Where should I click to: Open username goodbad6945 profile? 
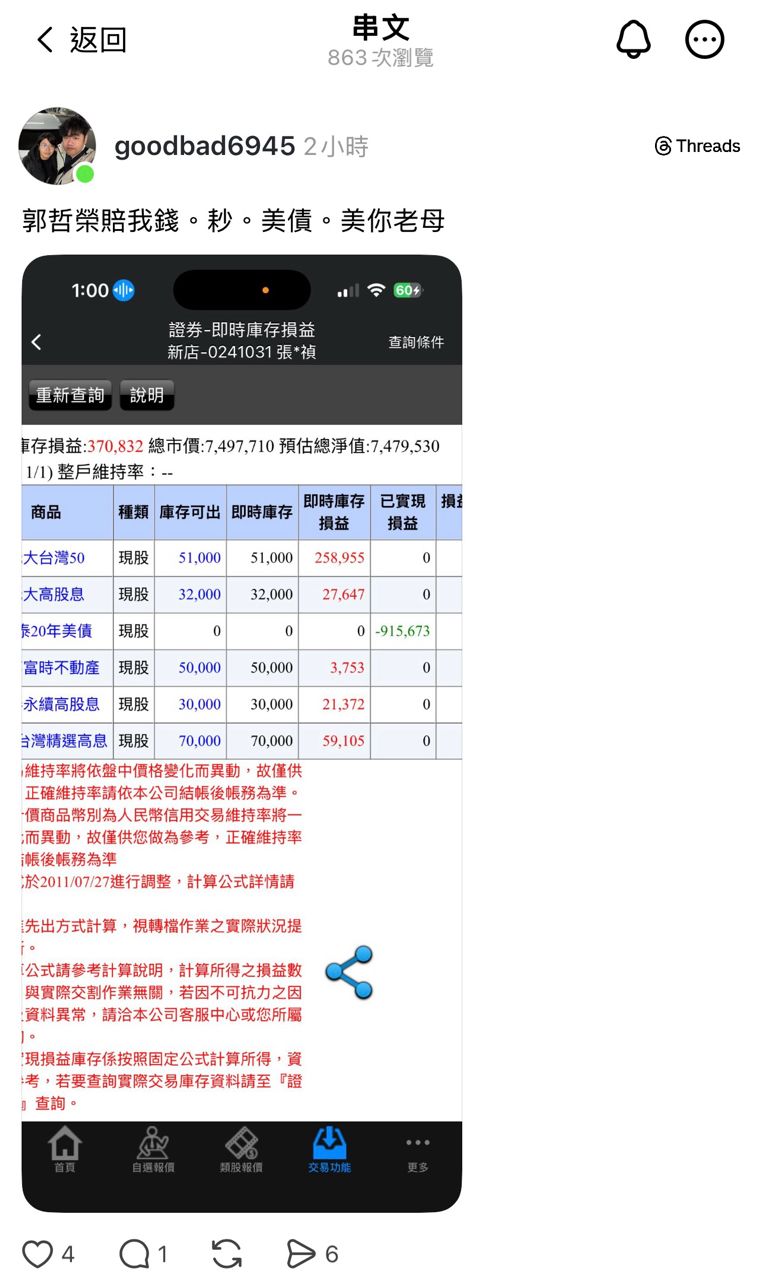(204, 146)
